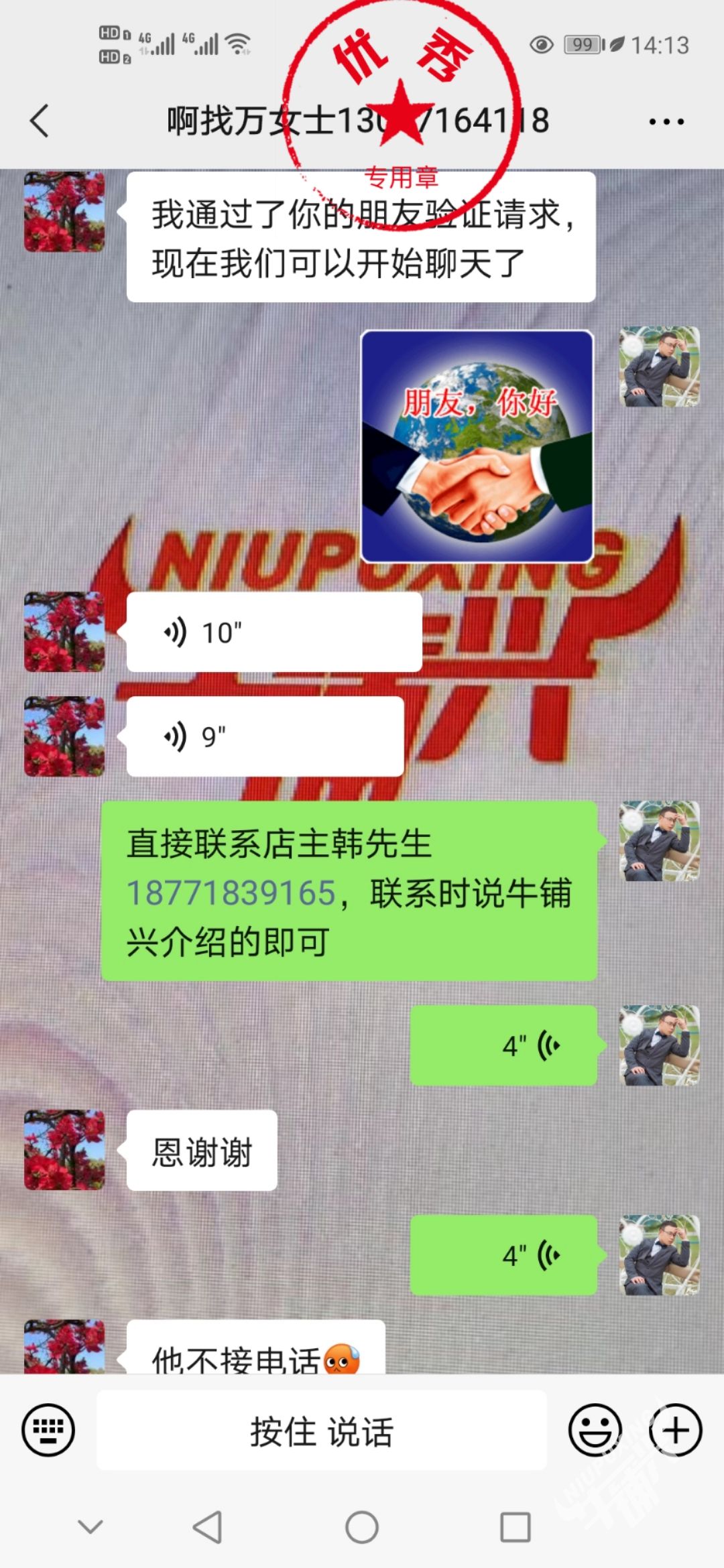
Task: Open the handshake greeting image
Action: click(x=477, y=446)
